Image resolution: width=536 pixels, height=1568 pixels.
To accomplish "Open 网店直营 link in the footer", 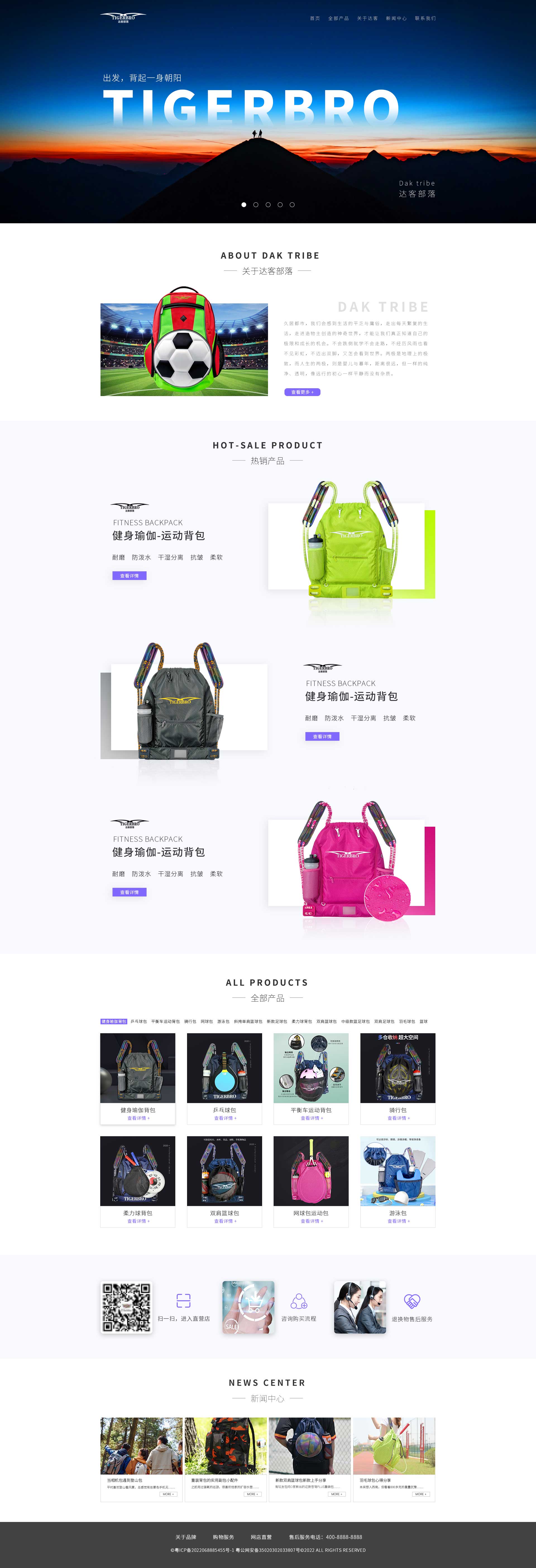I will (x=261, y=1537).
